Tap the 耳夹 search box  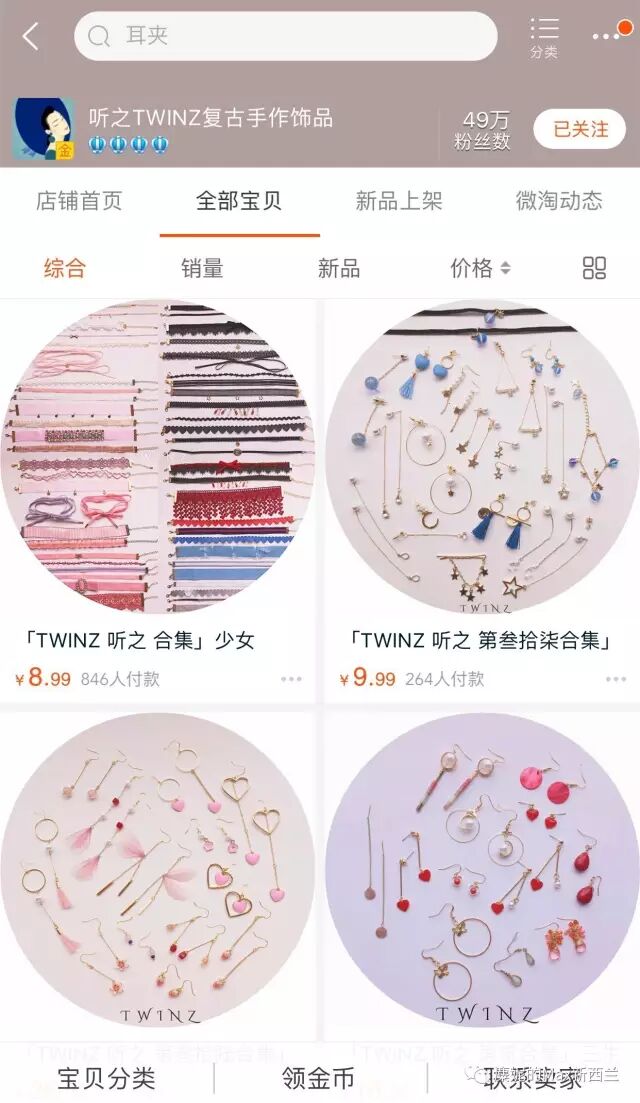point(285,36)
